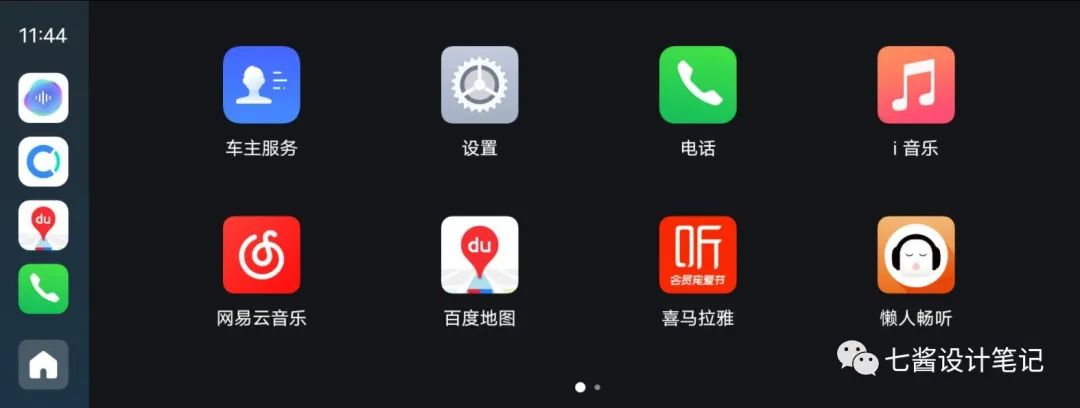The height and width of the screenshot is (408, 1080).
Task: Go to home via sidebar home button
Action: (43, 364)
